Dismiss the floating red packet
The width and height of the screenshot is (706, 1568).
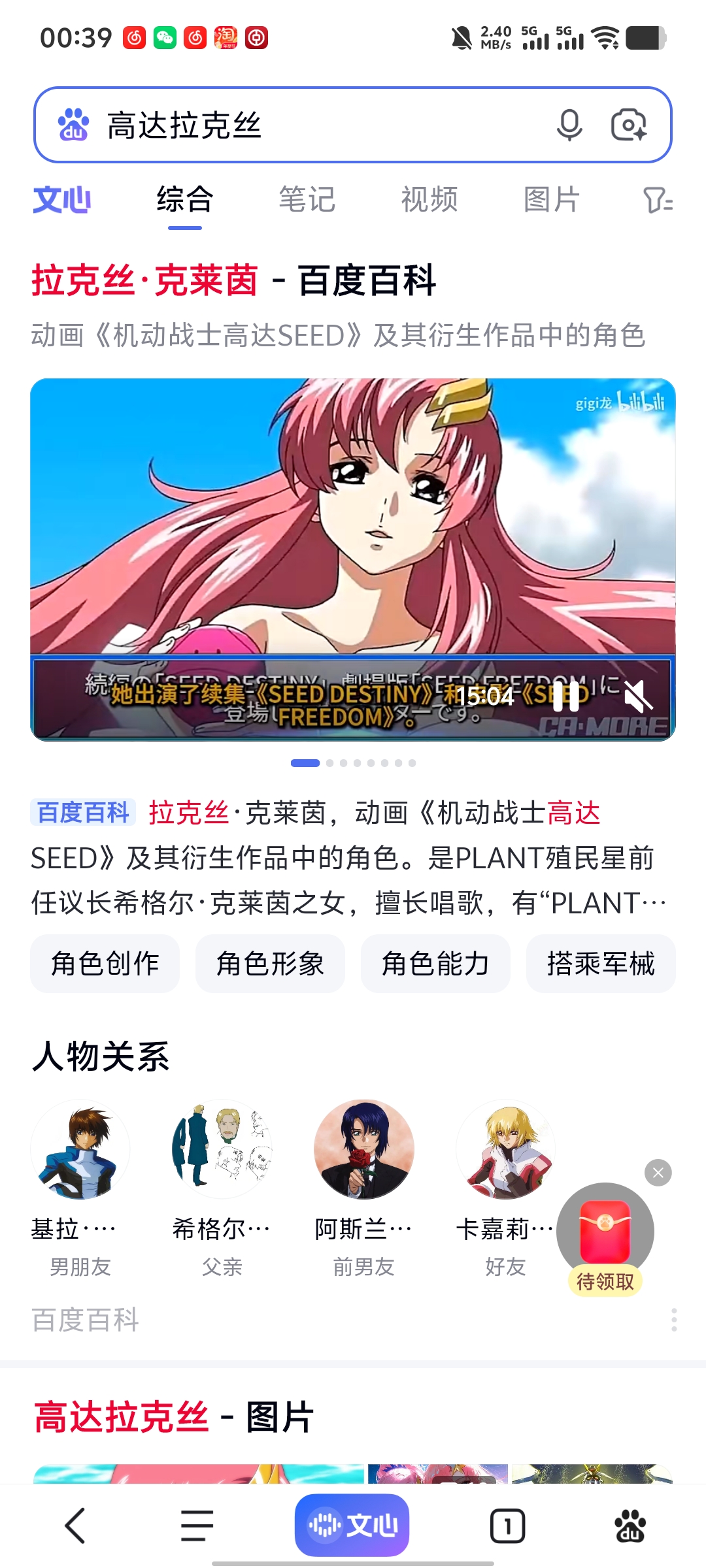click(658, 1173)
